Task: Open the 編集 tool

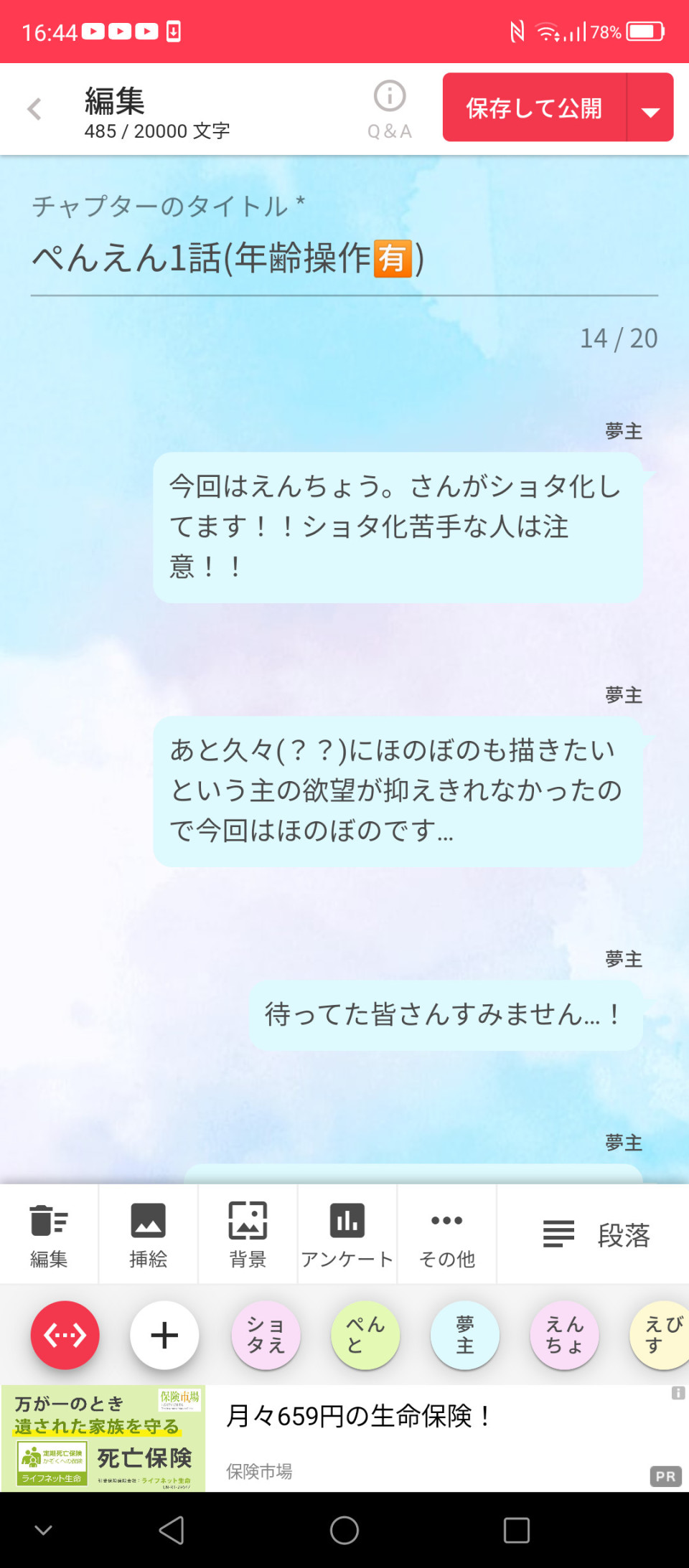Action: coord(49,1234)
